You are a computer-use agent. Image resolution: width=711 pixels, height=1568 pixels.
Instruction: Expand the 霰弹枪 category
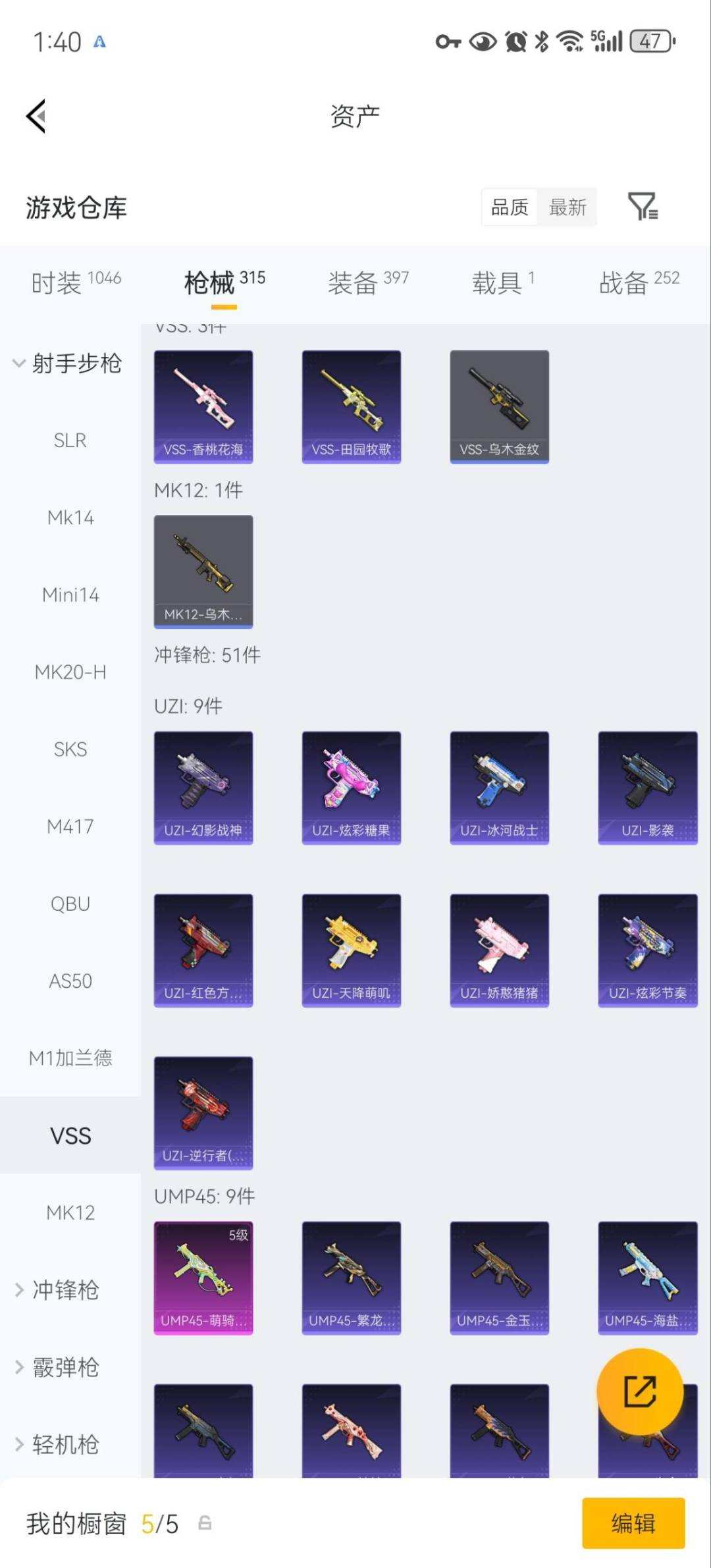59,1367
